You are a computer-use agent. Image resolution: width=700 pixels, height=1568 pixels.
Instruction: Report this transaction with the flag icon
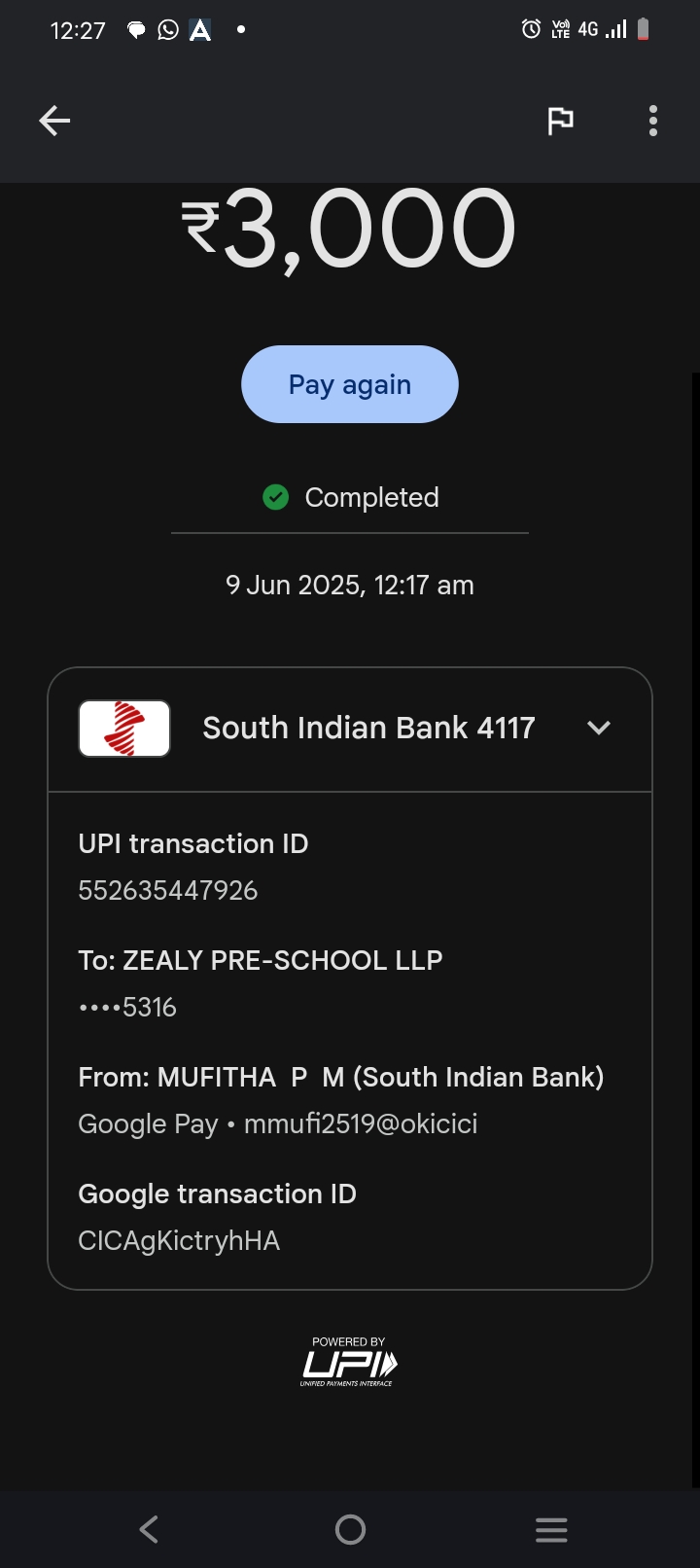(560, 121)
